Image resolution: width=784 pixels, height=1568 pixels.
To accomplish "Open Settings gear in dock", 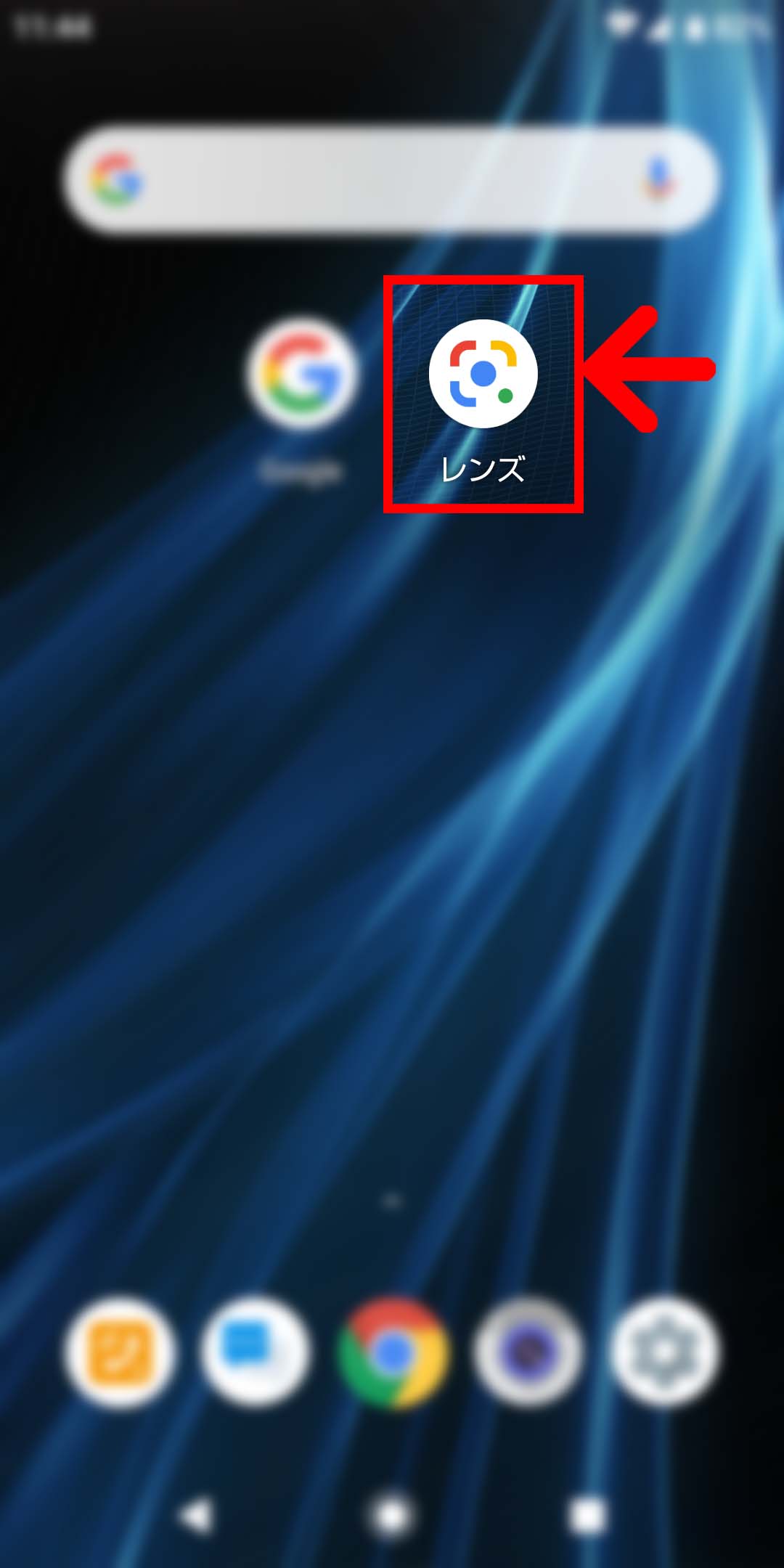I will point(663,1352).
